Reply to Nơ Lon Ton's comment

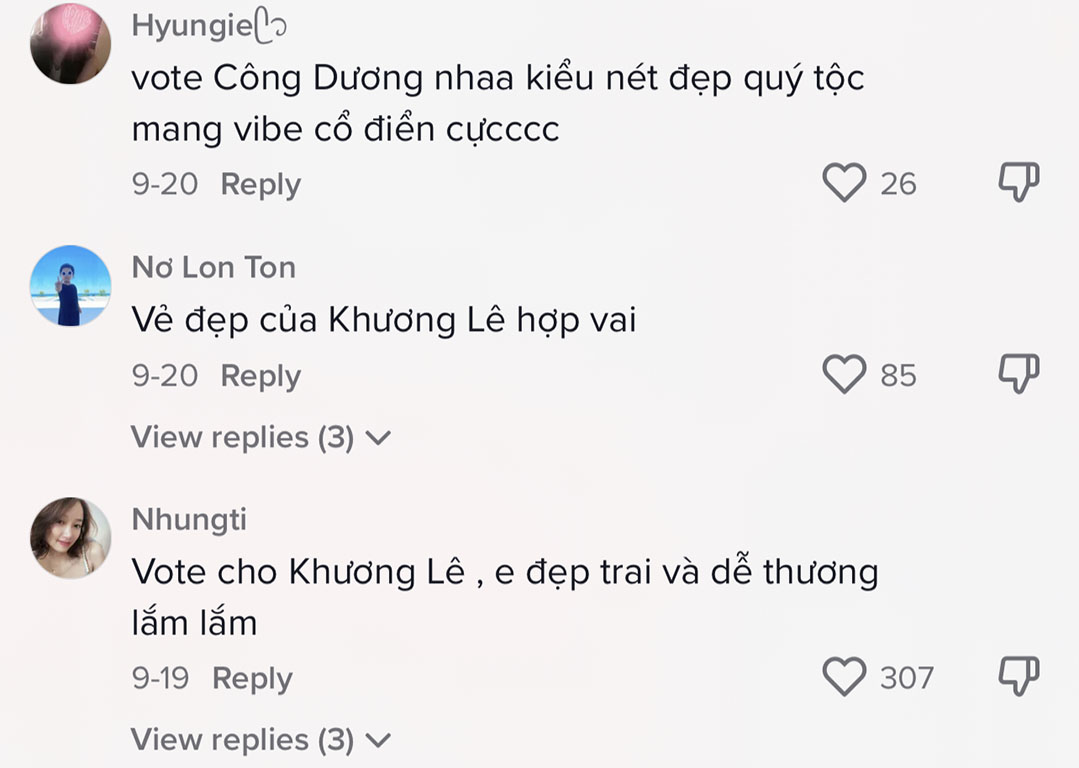pyautogui.click(x=260, y=376)
